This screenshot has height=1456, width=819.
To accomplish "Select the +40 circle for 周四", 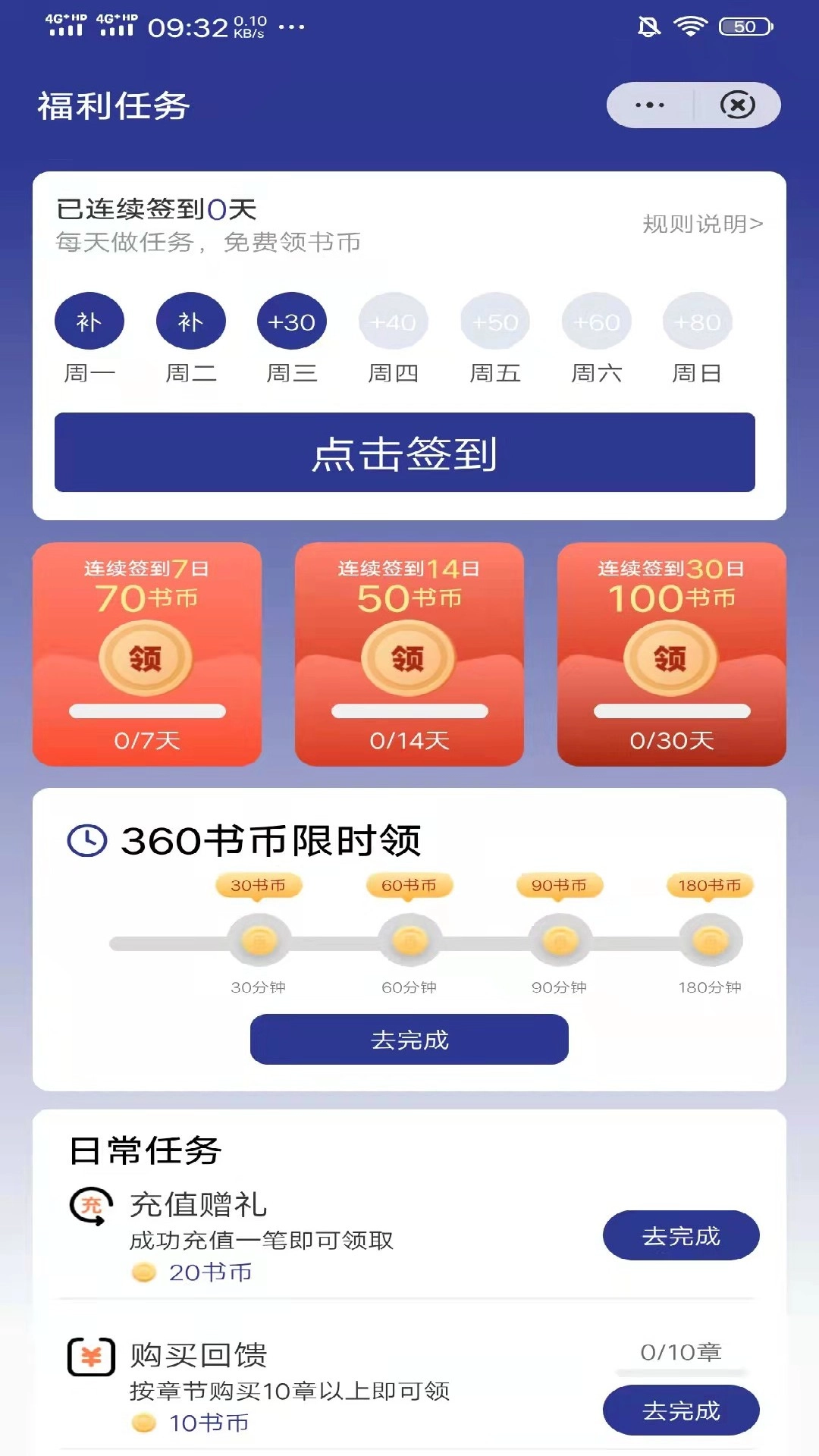I will (x=394, y=320).
